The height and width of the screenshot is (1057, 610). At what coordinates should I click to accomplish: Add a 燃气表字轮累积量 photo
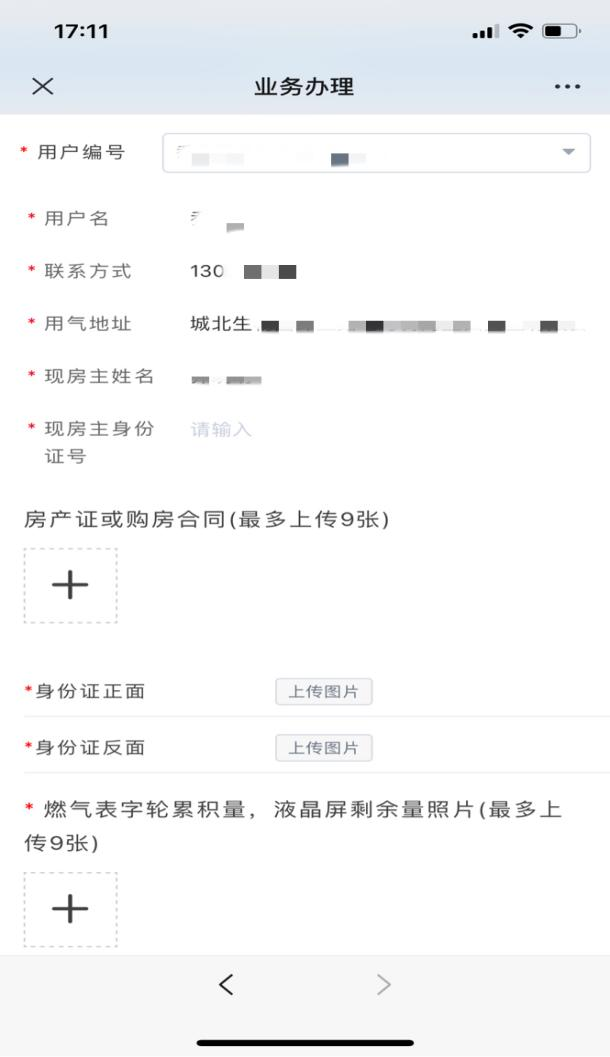[x=70, y=909]
